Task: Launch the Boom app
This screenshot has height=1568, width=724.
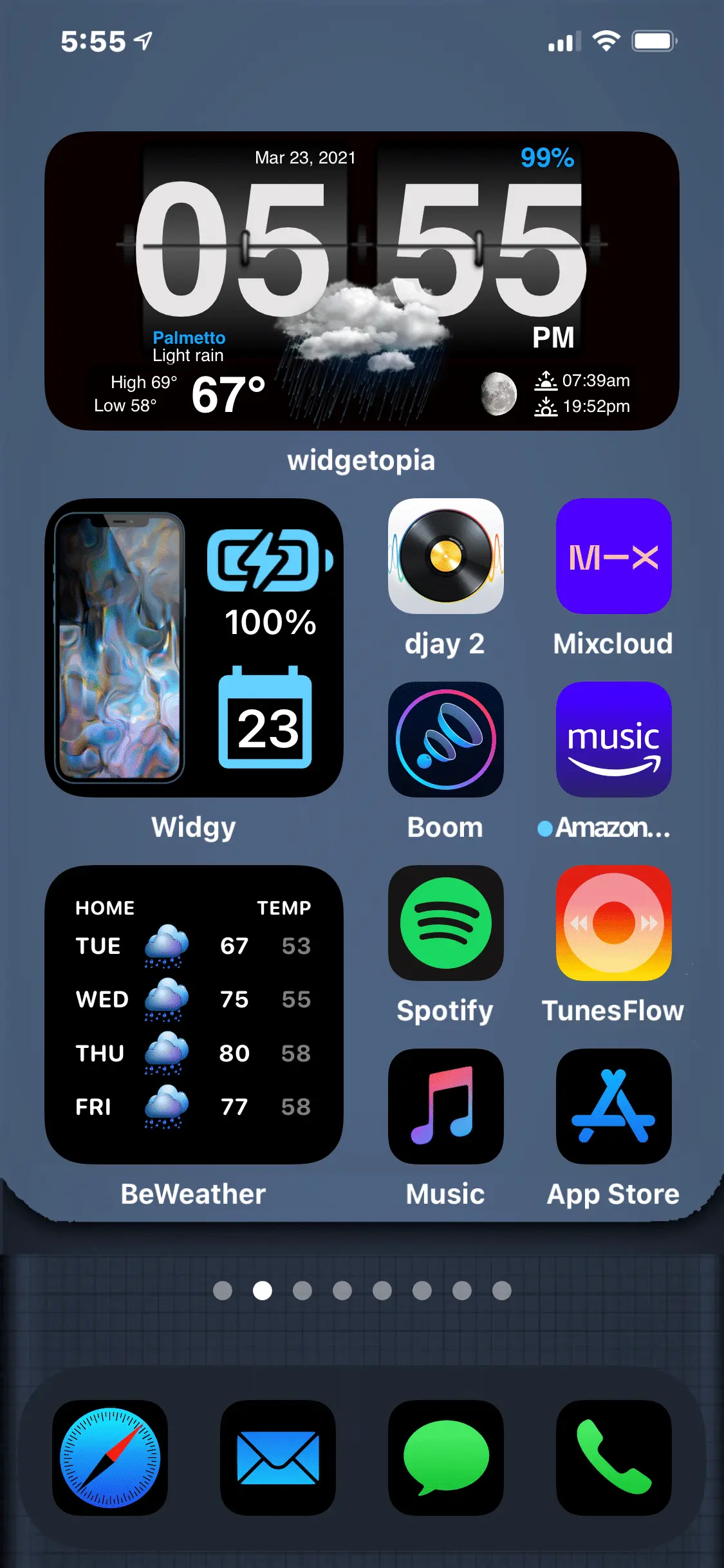Action: 445,740
